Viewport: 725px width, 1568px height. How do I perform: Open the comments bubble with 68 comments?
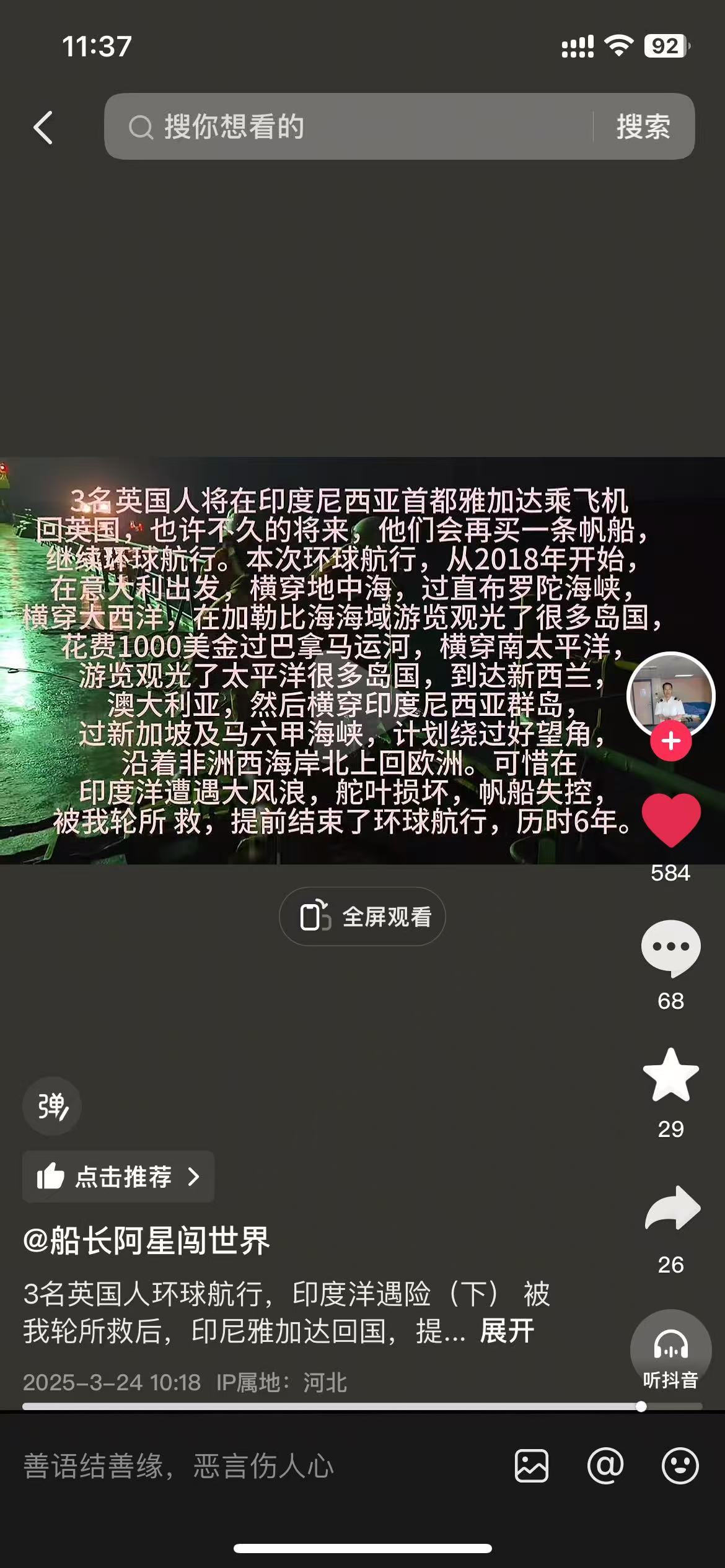[670, 947]
